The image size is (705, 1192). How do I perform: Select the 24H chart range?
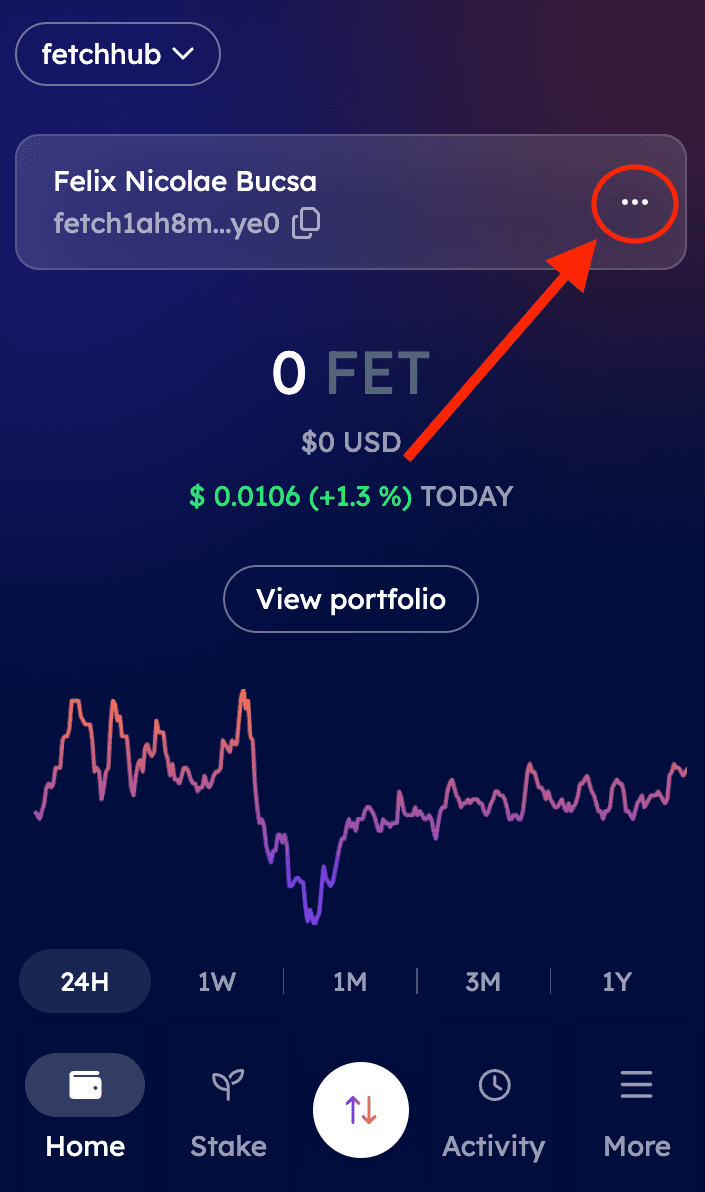tap(85, 981)
